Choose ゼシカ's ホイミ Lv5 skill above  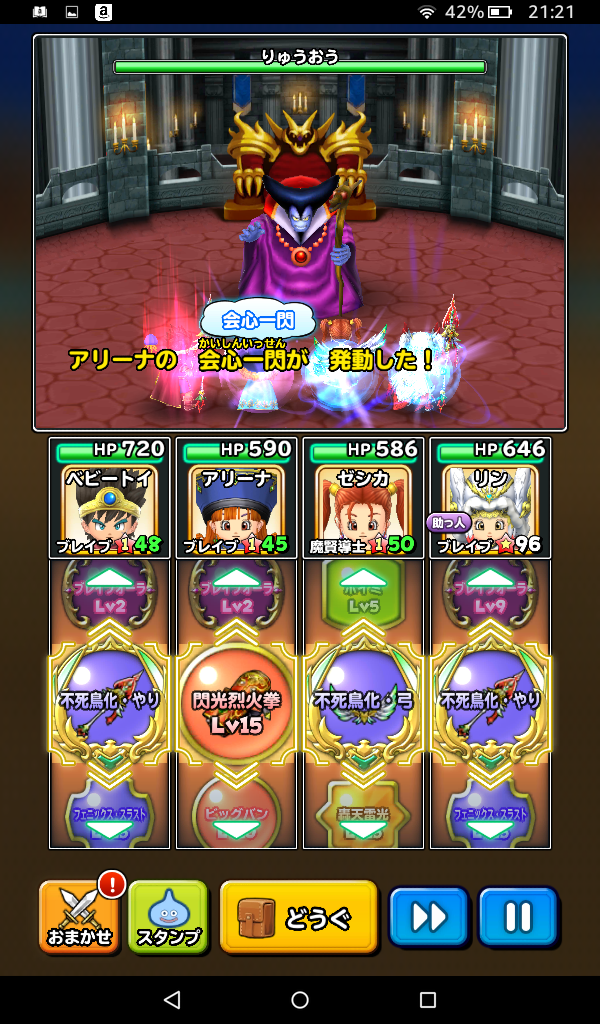coord(363,592)
